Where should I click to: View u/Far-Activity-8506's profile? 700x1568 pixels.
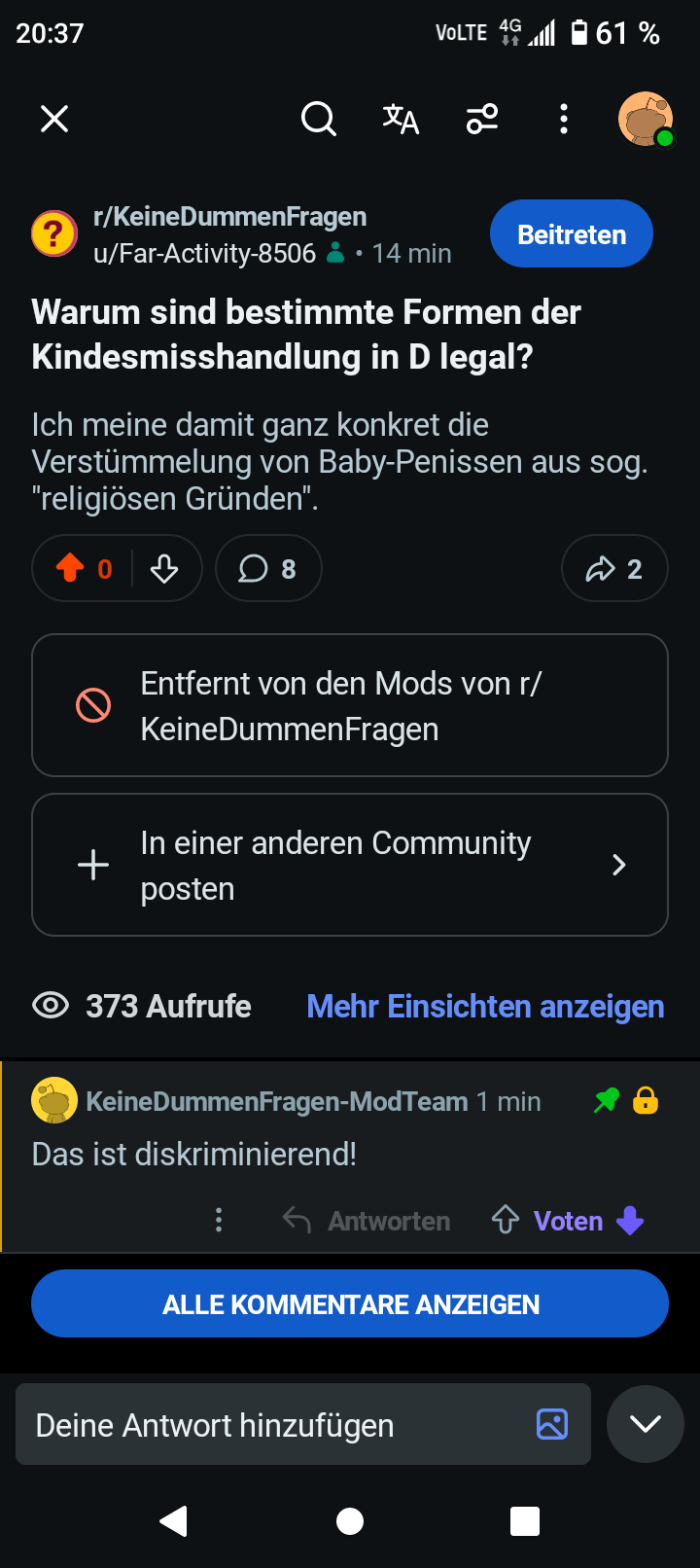point(204,254)
